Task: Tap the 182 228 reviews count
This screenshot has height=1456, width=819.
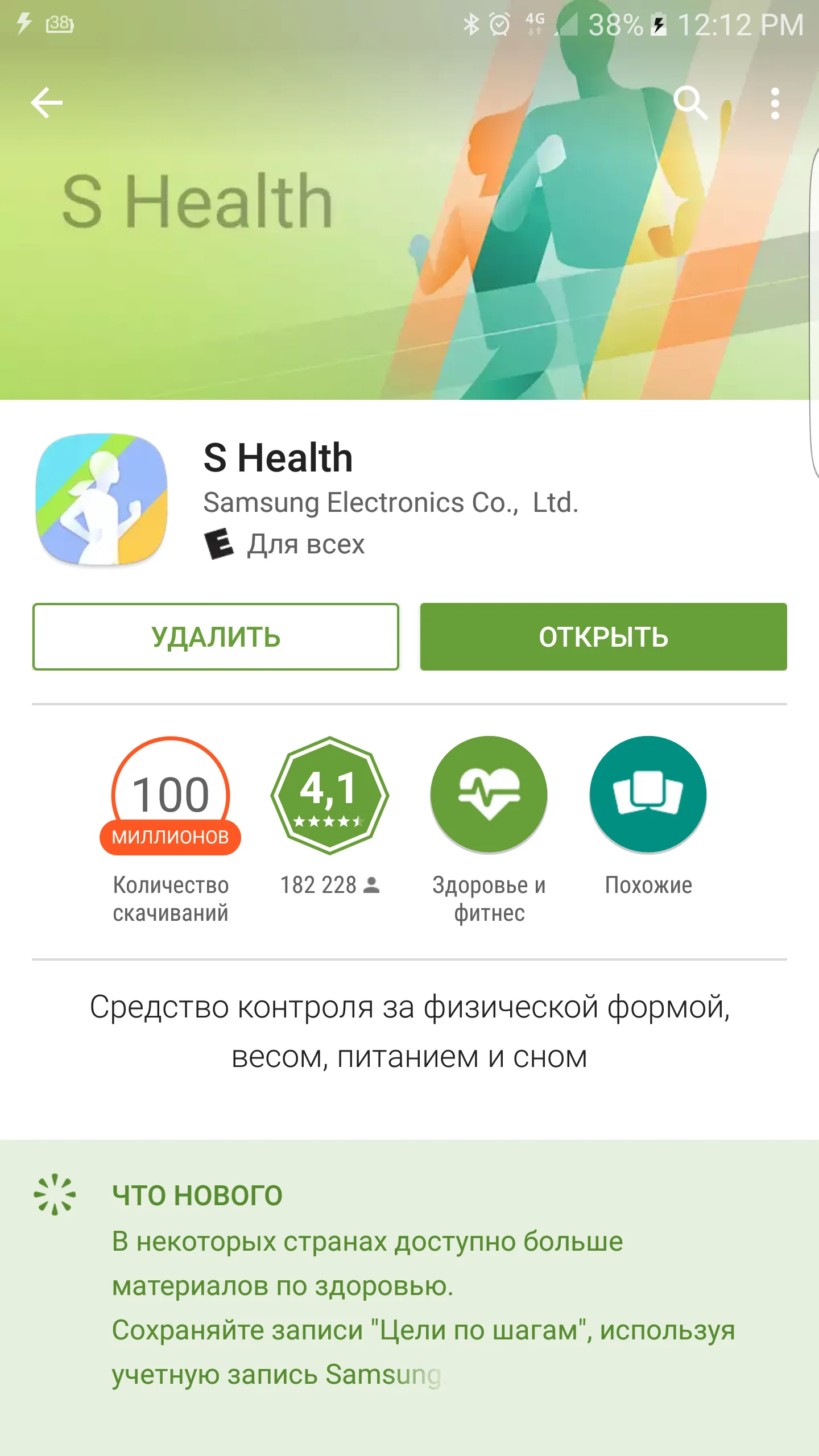Action: [x=320, y=886]
